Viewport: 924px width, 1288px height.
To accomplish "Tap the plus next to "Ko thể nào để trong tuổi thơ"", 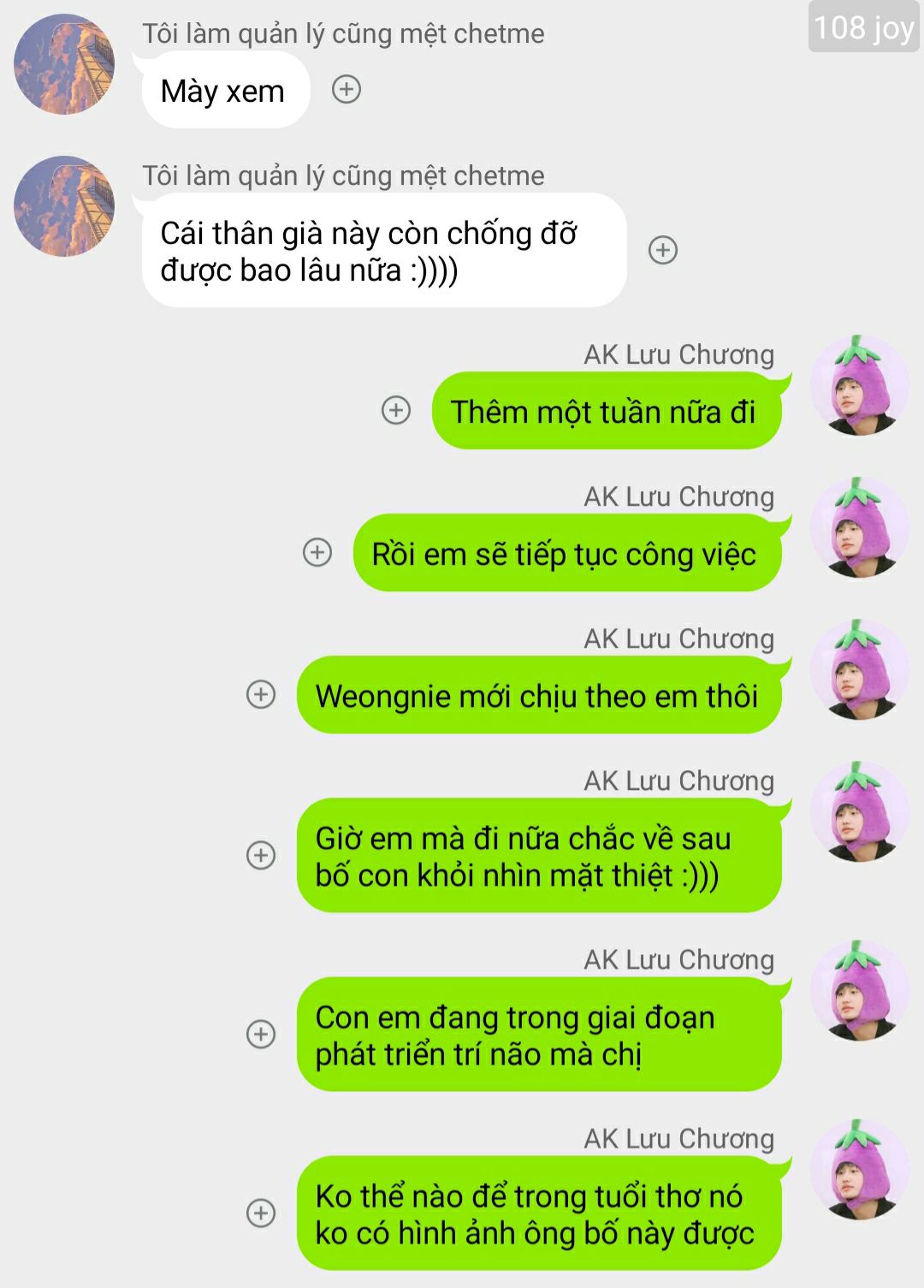I will (x=261, y=1213).
